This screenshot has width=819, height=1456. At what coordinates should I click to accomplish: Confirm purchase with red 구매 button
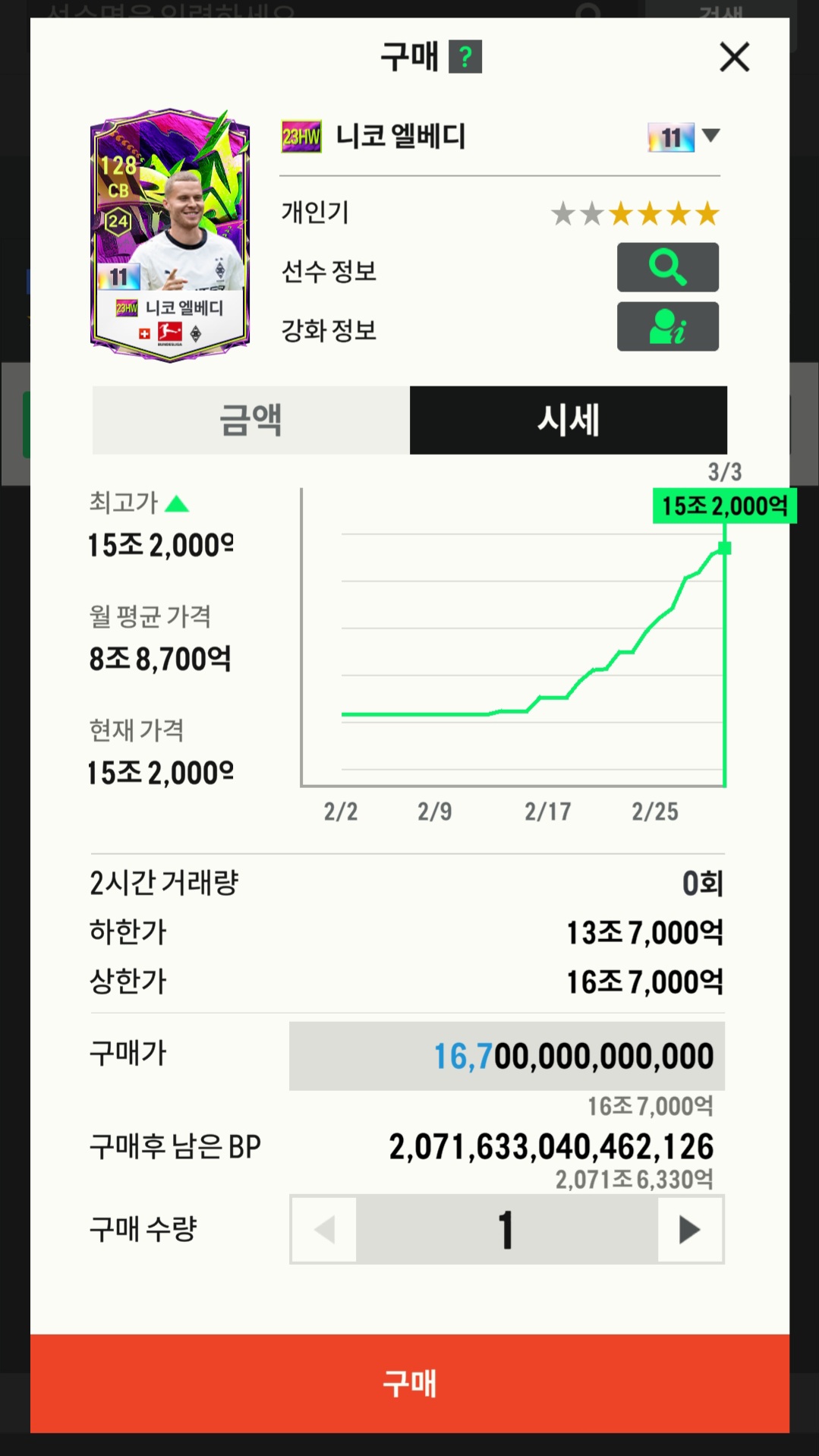(x=410, y=1383)
